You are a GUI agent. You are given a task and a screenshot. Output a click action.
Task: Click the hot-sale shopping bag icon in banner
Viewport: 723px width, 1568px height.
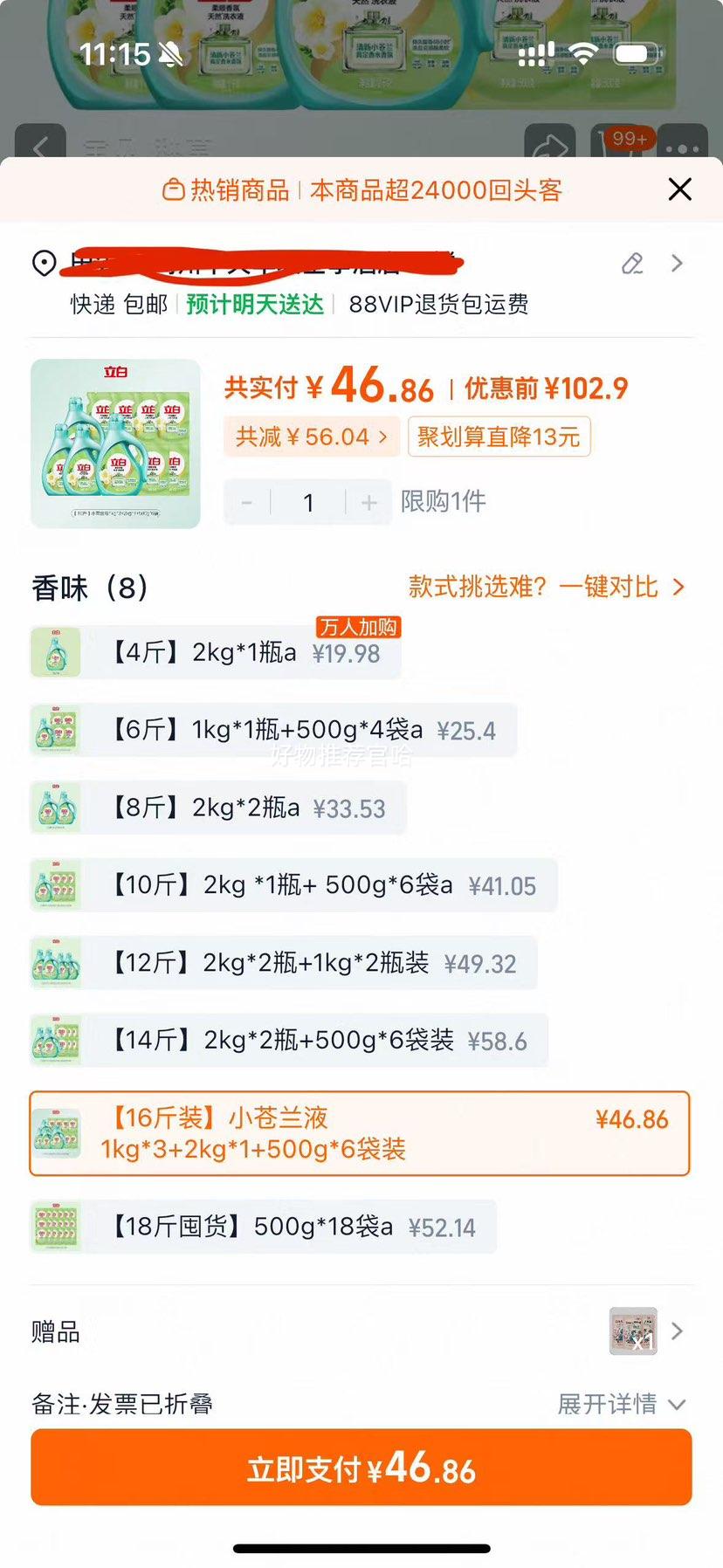click(172, 189)
